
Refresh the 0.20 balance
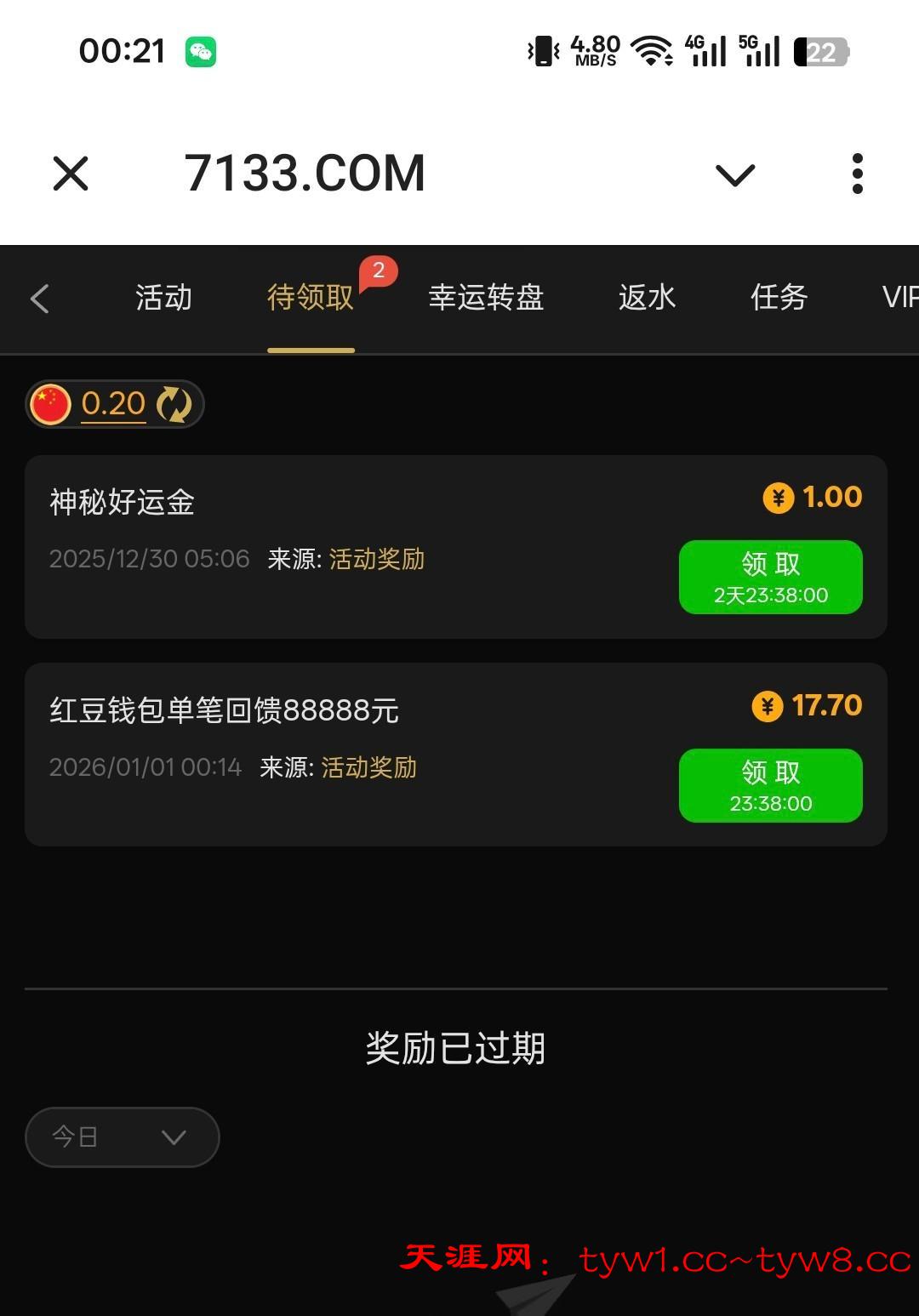point(174,404)
